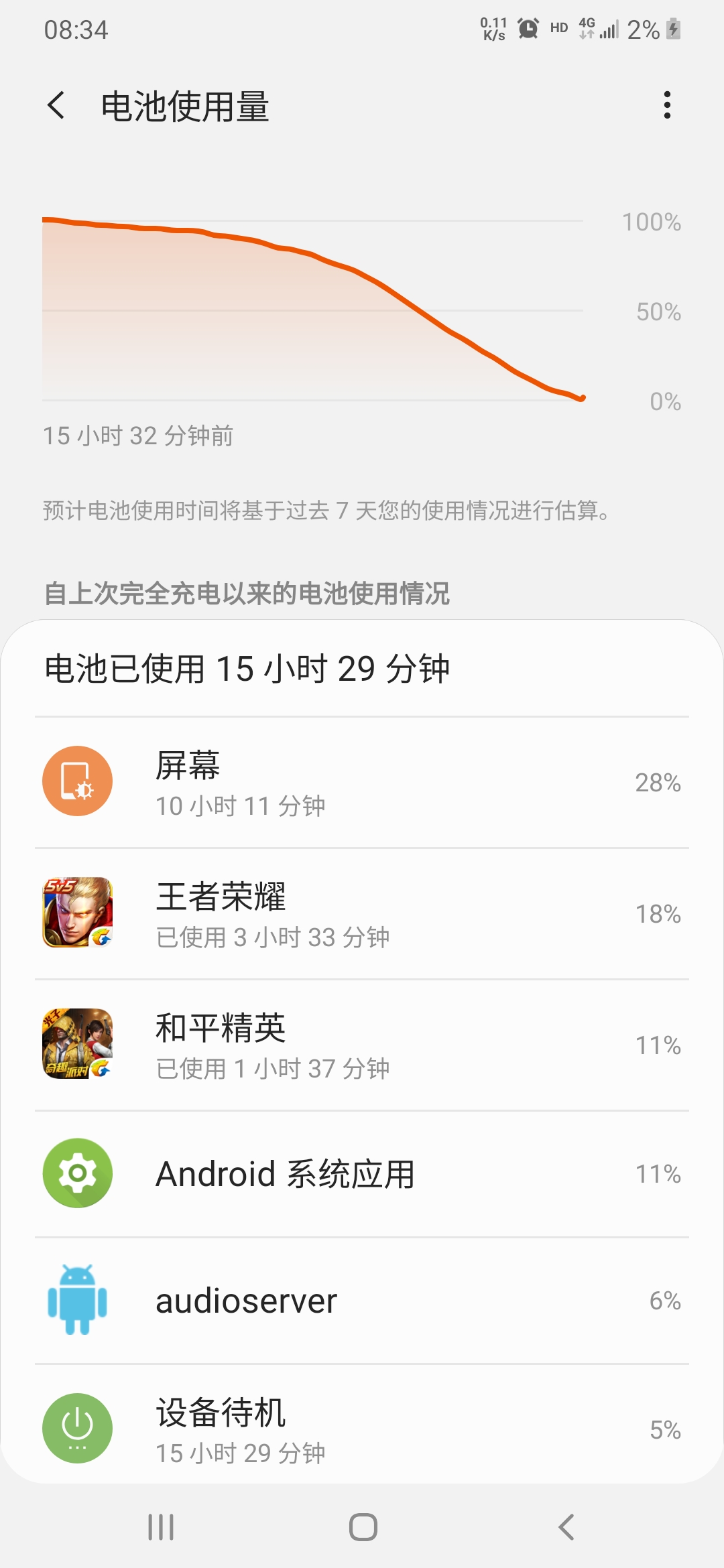Tap the system home button
724x1568 pixels.
(x=363, y=1527)
